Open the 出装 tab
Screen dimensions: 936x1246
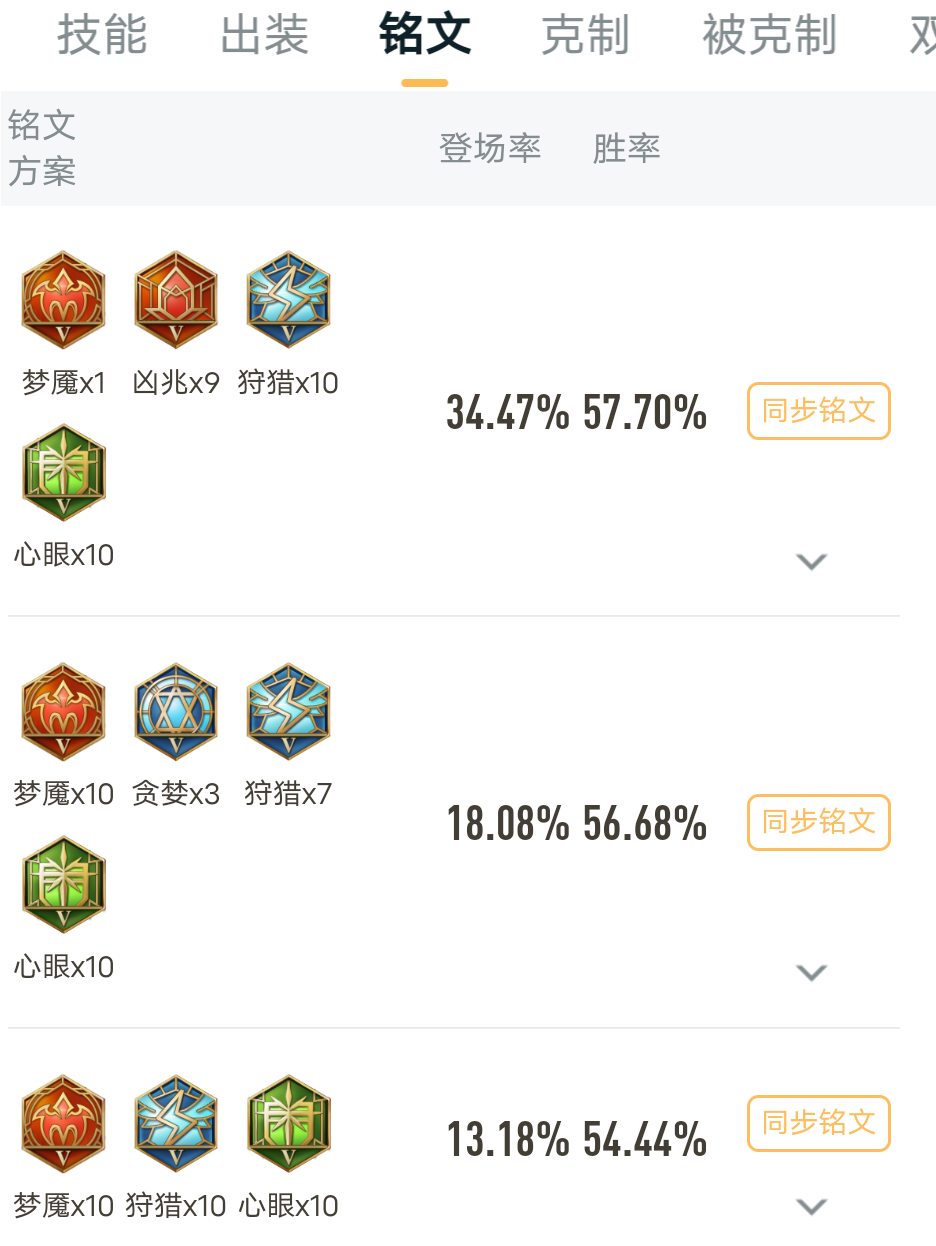264,36
